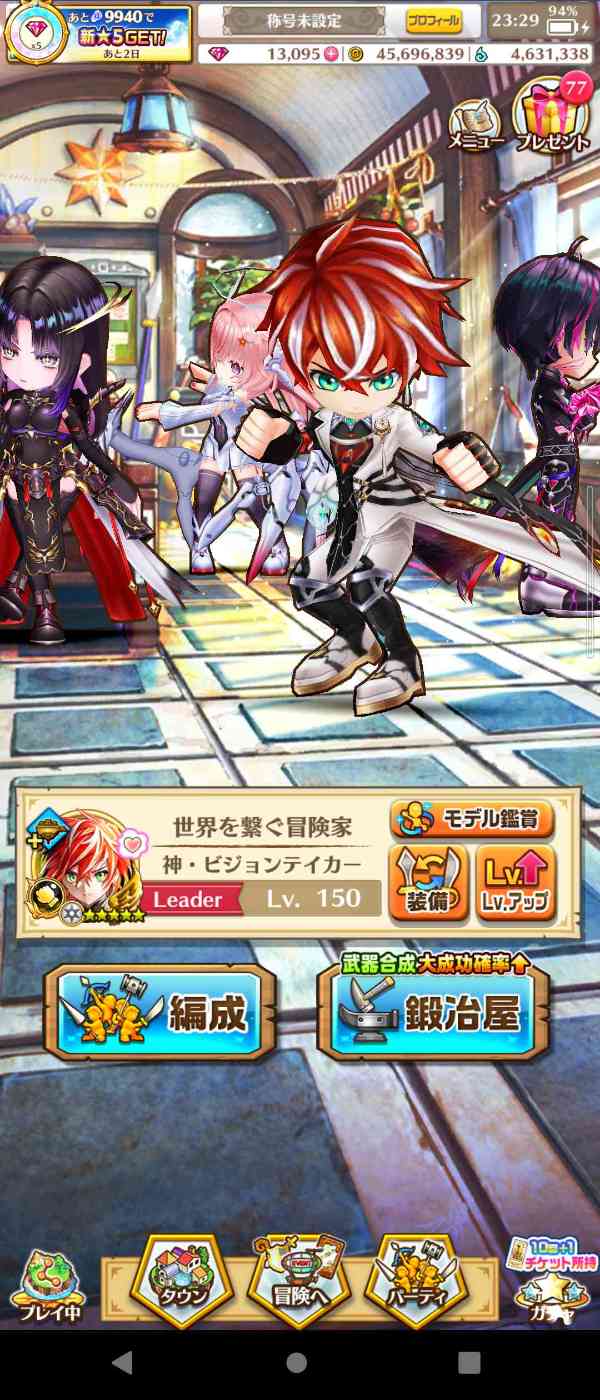Visit the 鍛冶屋 blacksmith
This screenshot has width=600, height=1400.
point(432,1013)
